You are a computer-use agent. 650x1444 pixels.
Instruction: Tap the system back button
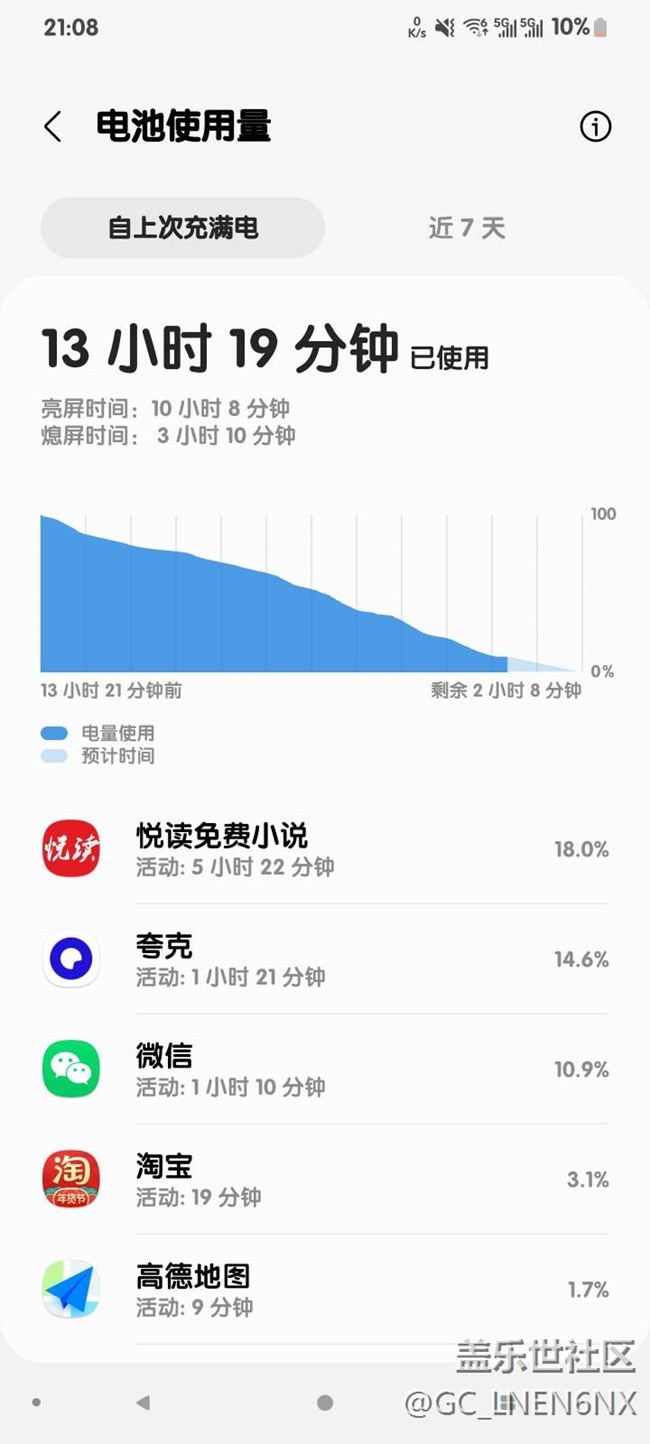click(143, 1403)
